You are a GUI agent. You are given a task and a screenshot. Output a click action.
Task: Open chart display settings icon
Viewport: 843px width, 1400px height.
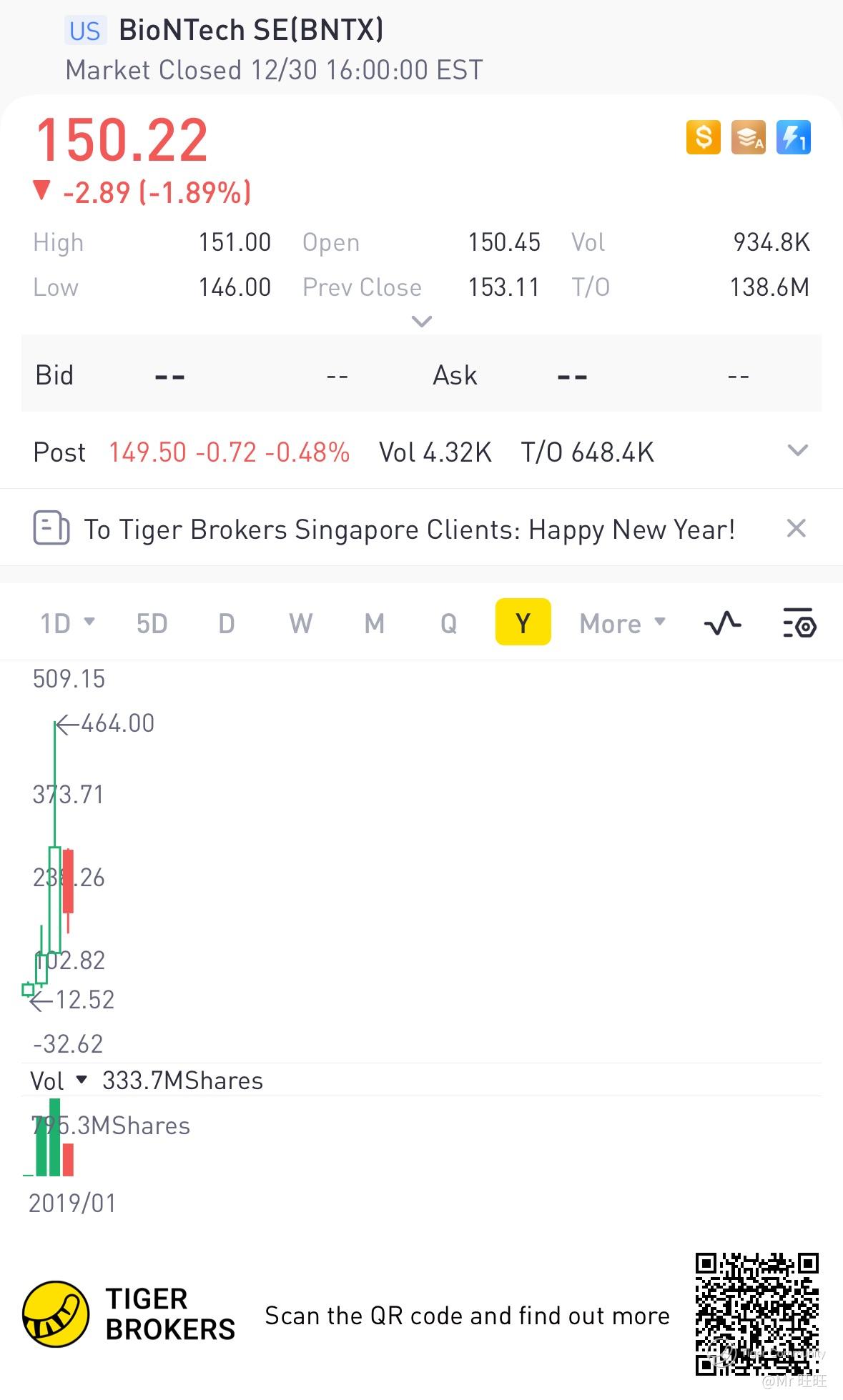pos(799,623)
